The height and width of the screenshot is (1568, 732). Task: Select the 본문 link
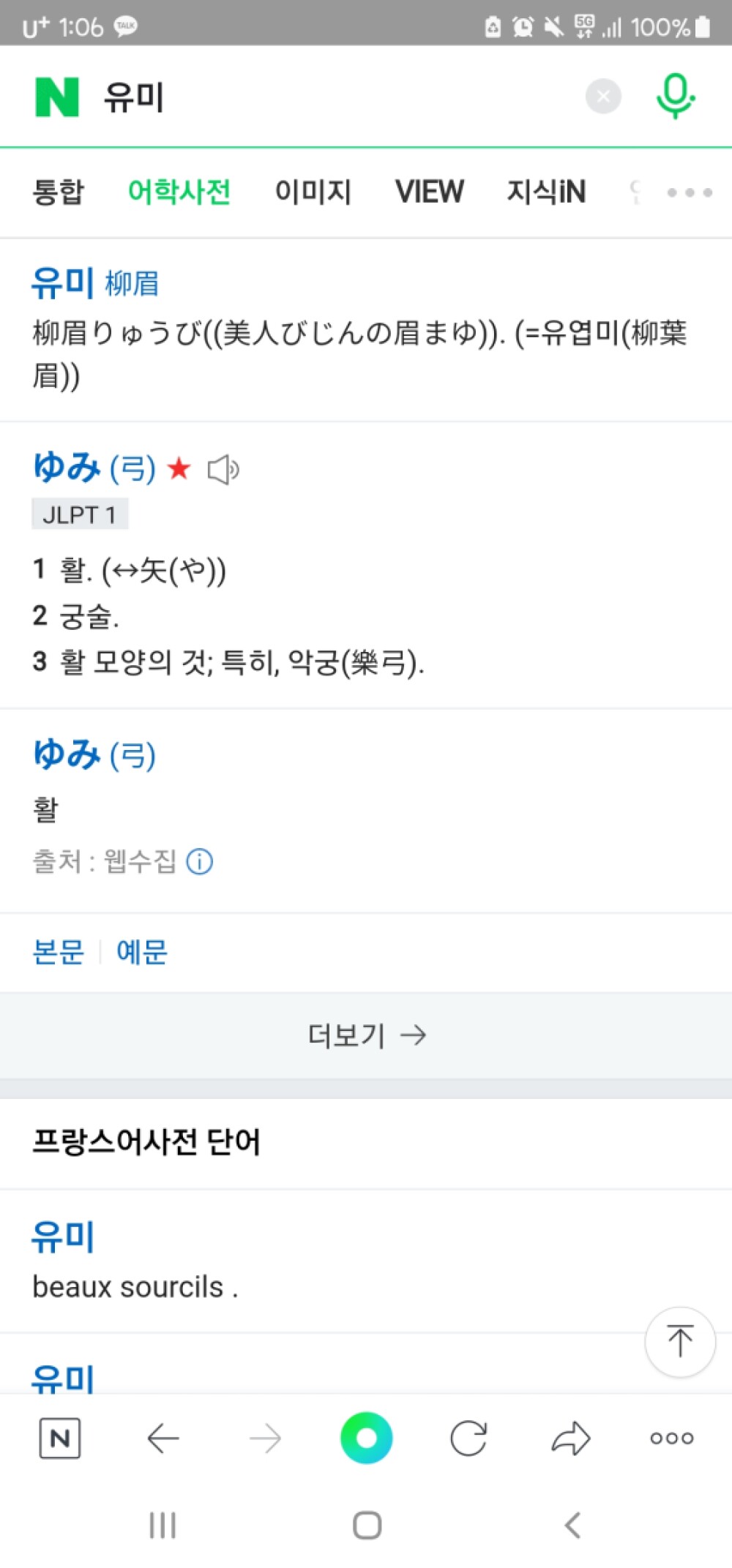(x=59, y=952)
